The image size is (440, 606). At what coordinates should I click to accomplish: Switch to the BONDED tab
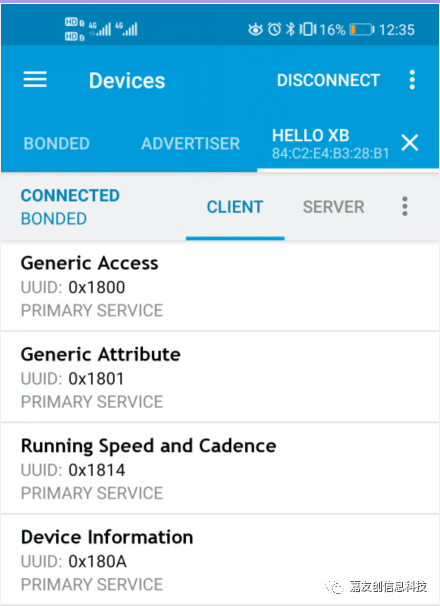tap(56, 143)
